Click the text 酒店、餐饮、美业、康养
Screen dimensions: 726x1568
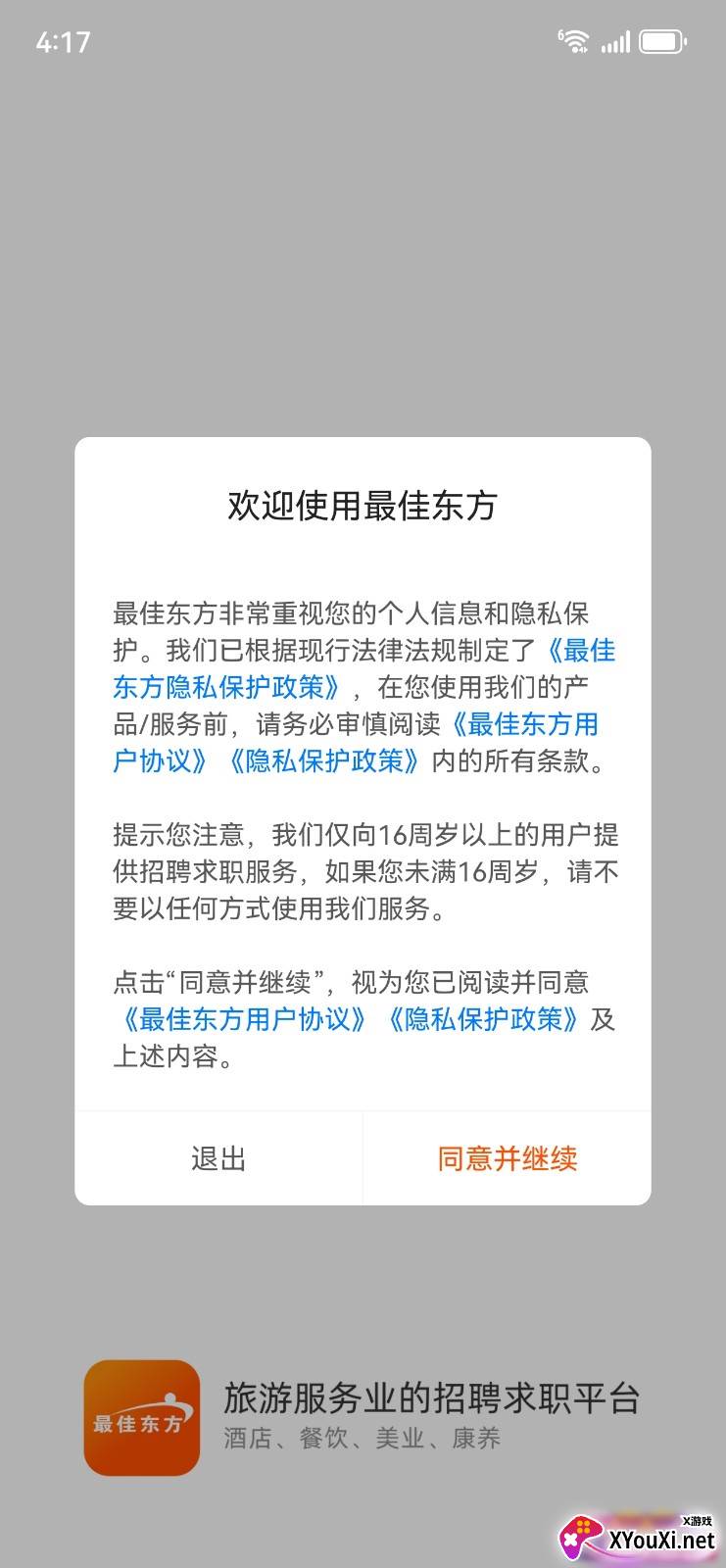point(363,1440)
